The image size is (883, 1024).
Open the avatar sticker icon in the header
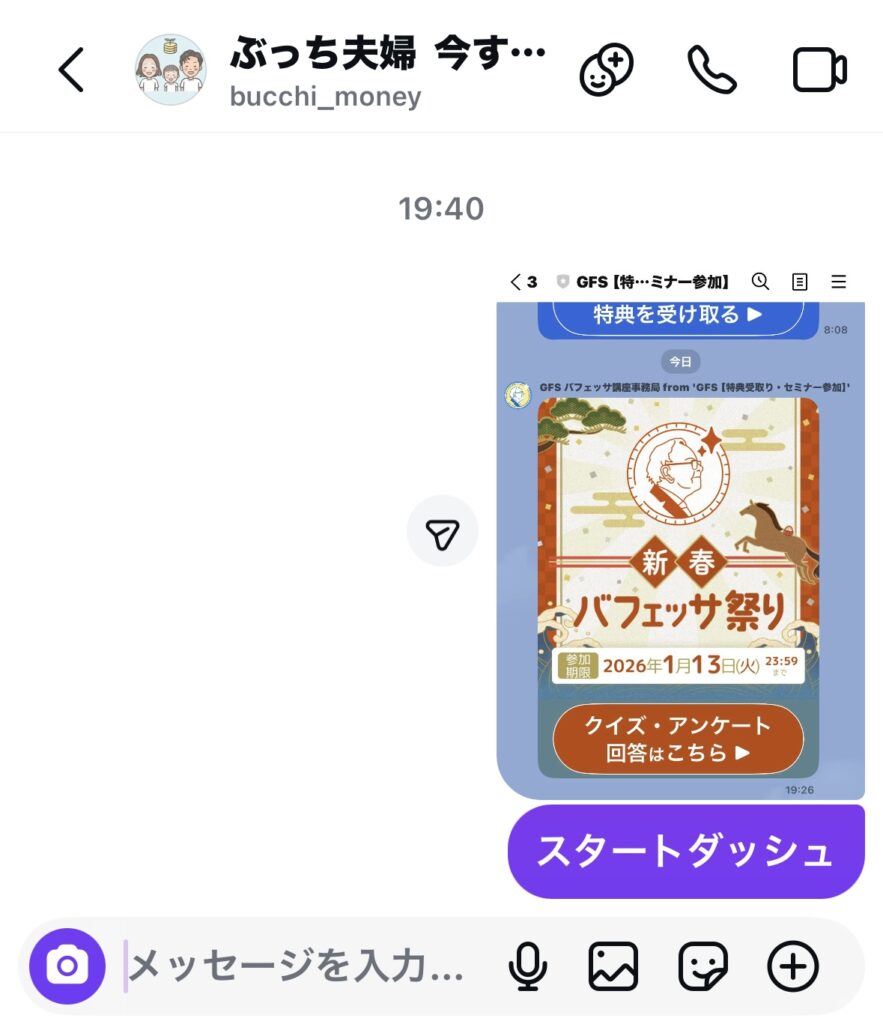[x=607, y=70]
